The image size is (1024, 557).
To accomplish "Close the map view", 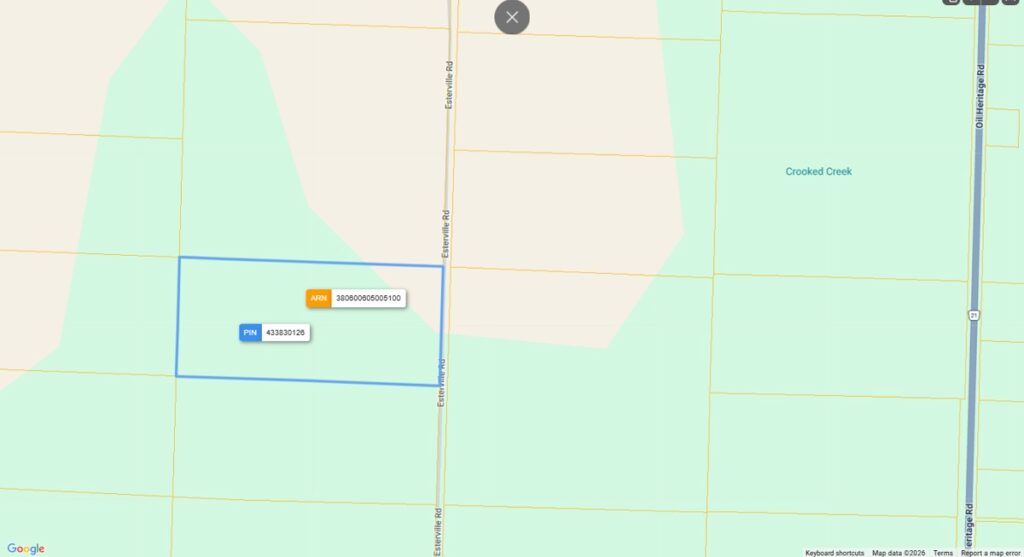I will pos(512,17).
